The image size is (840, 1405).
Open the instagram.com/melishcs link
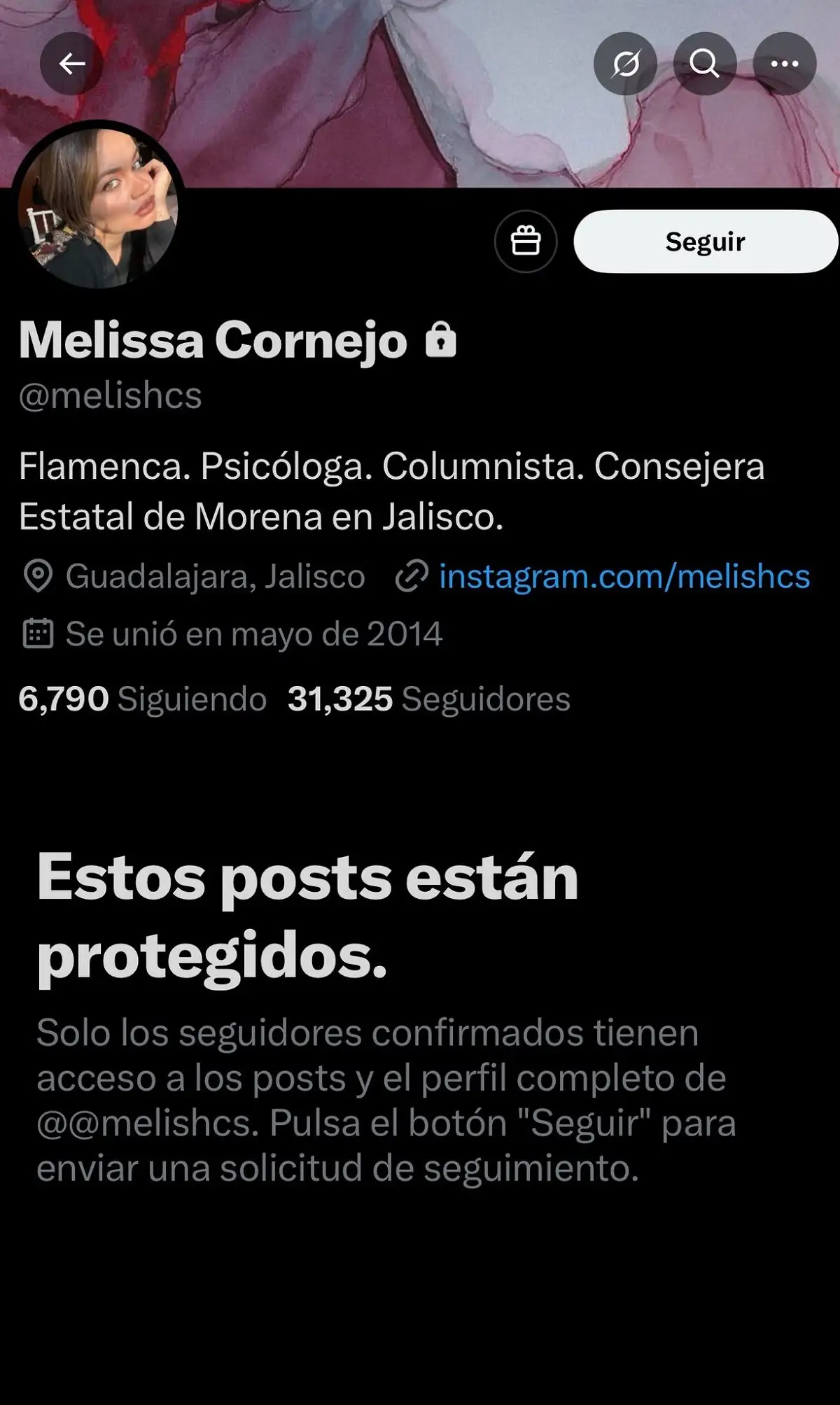(x=622, y=577)
